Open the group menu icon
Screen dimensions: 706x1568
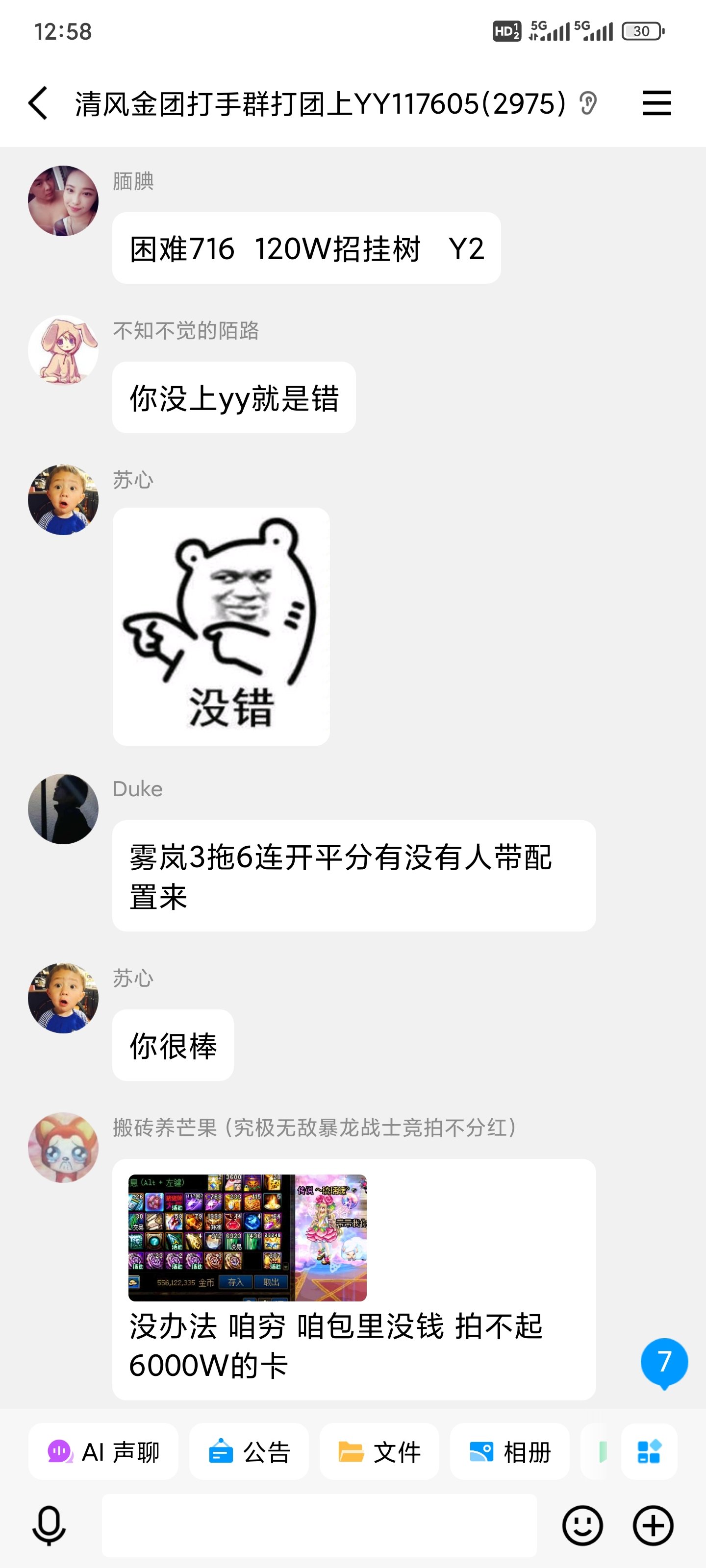pos(656,103)
